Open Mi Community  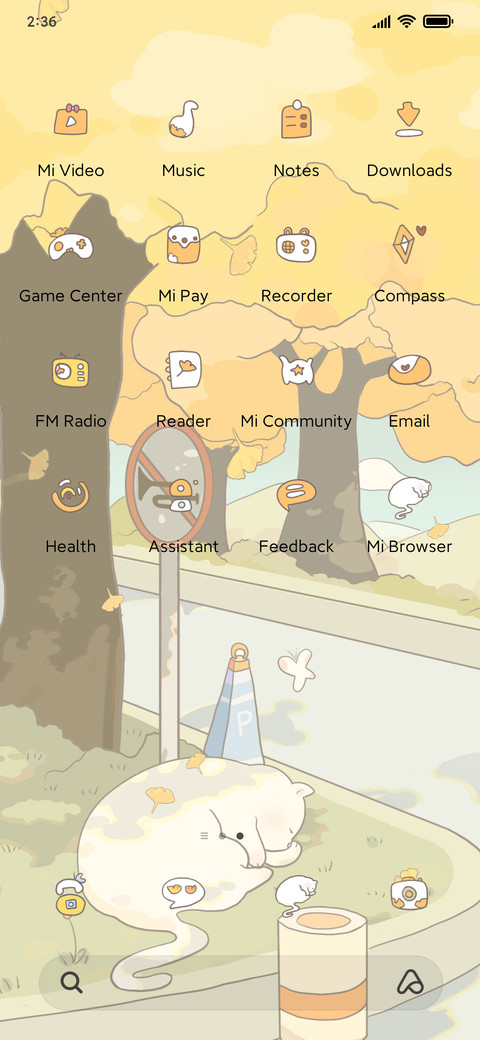pyautogui.click(x=296, y=370)
